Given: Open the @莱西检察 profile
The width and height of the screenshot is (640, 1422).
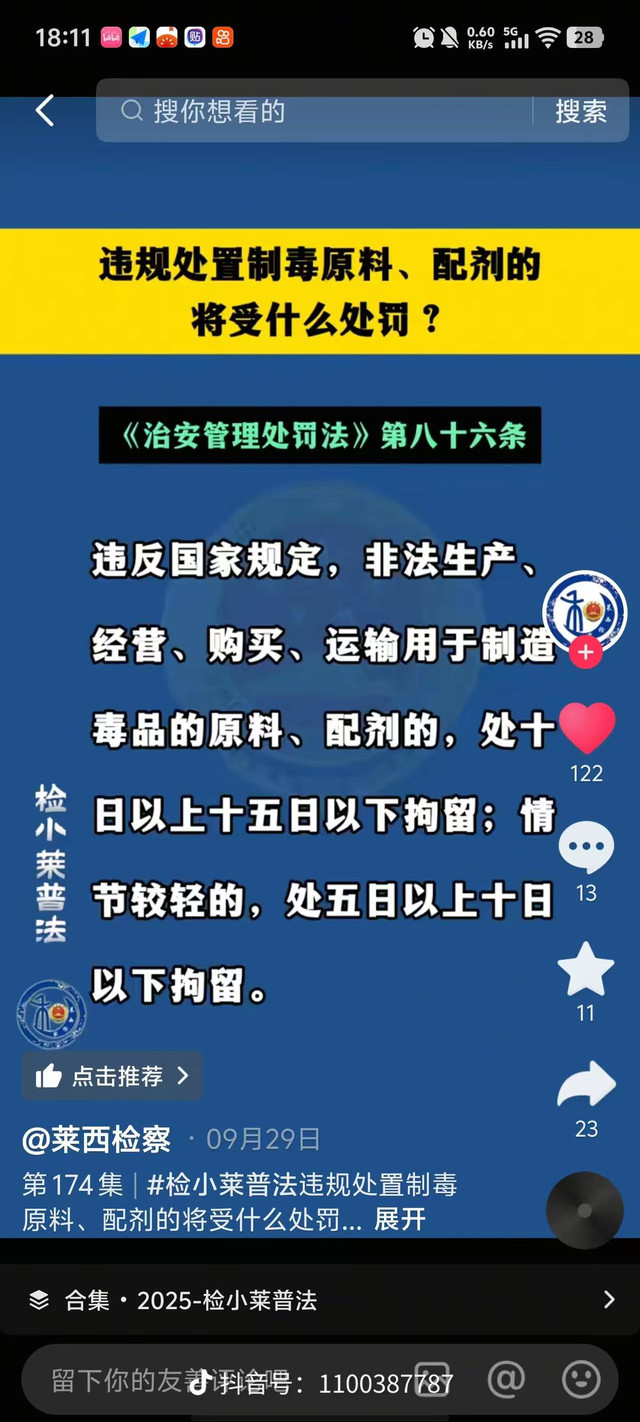Looking at the screenshot, I should [x=97, y=1139].
